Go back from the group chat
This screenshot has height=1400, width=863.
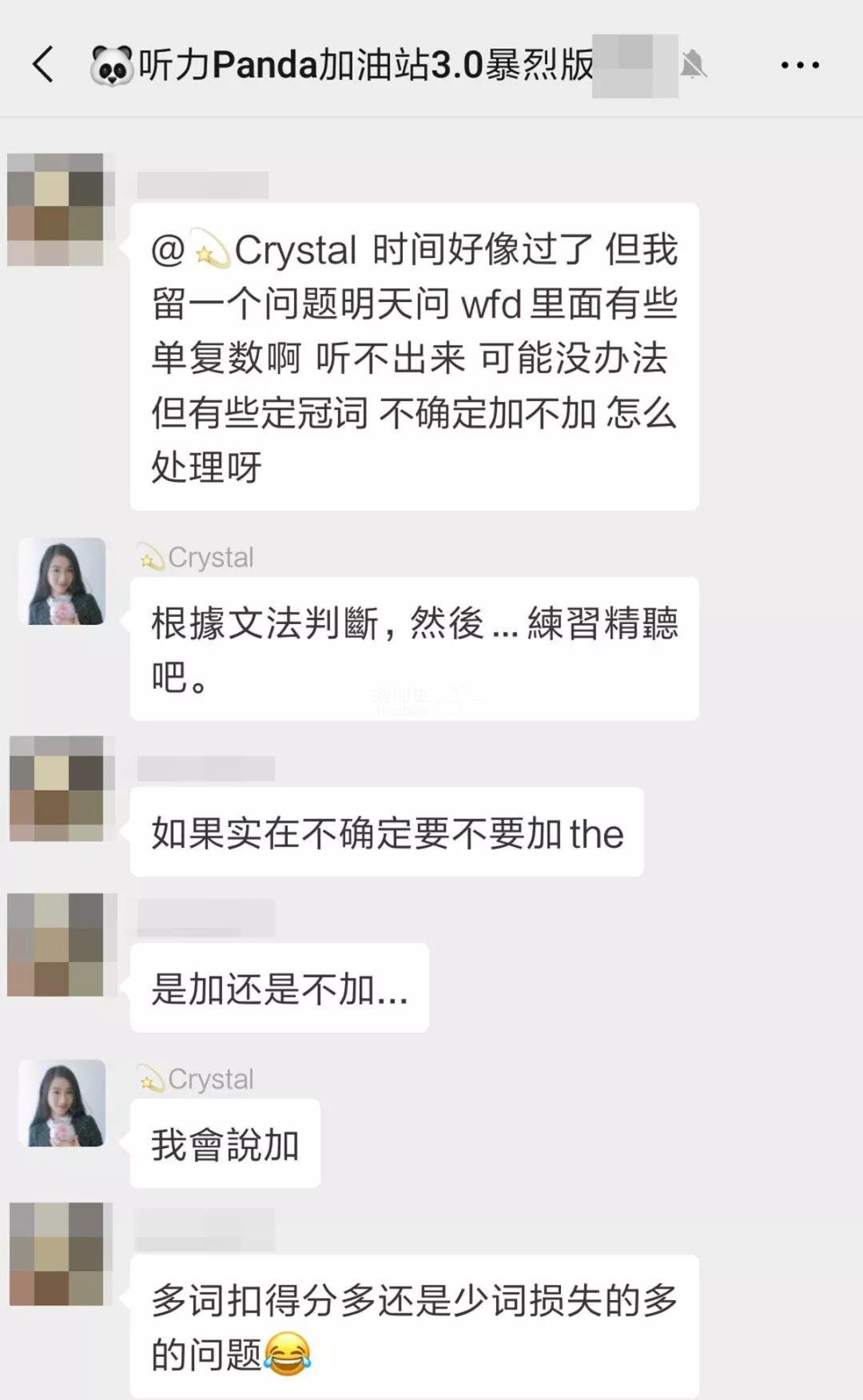[44, 65]
